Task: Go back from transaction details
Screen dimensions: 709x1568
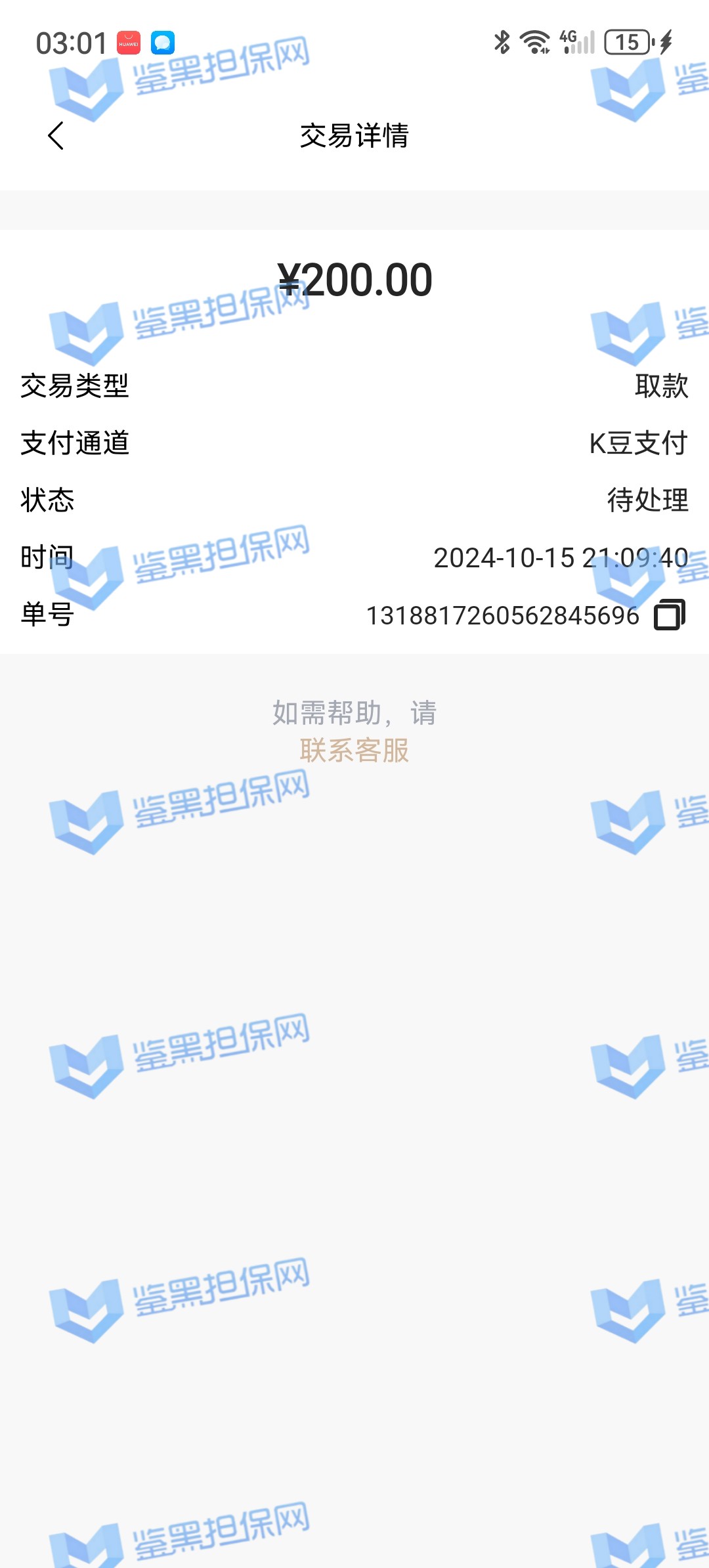Action: coord(56,136)
